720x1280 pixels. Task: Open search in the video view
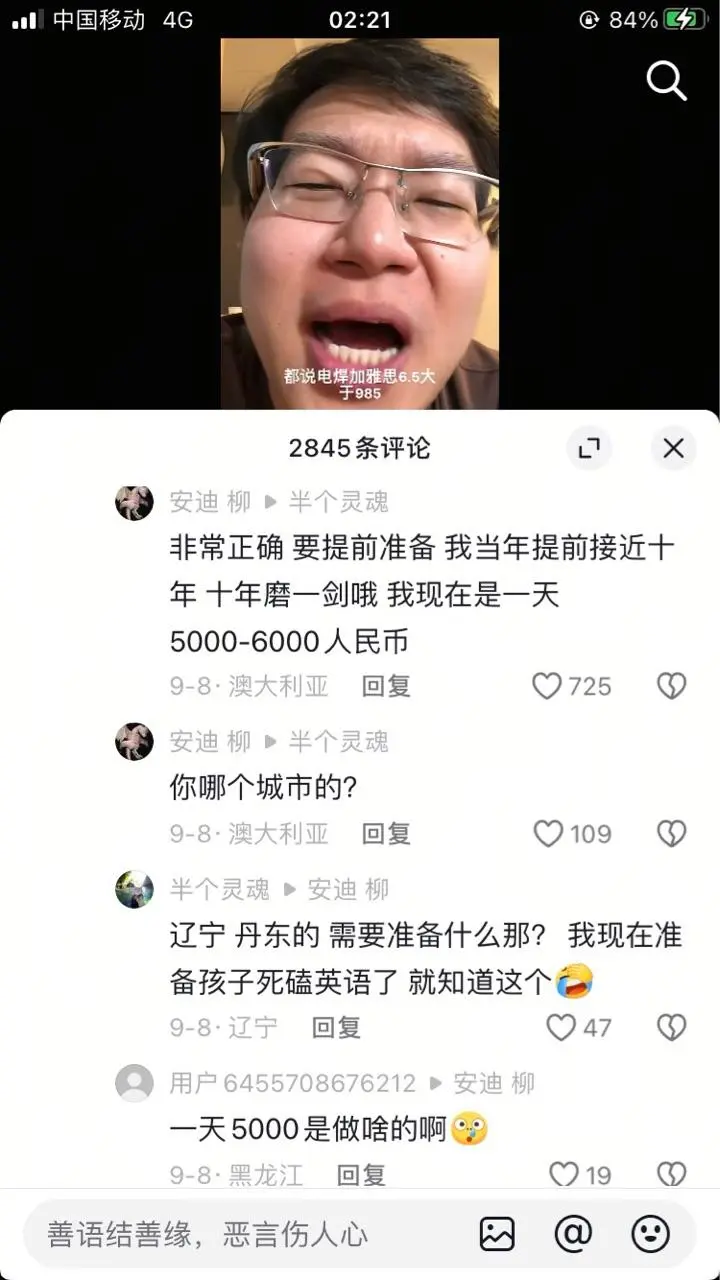[666, 80]
